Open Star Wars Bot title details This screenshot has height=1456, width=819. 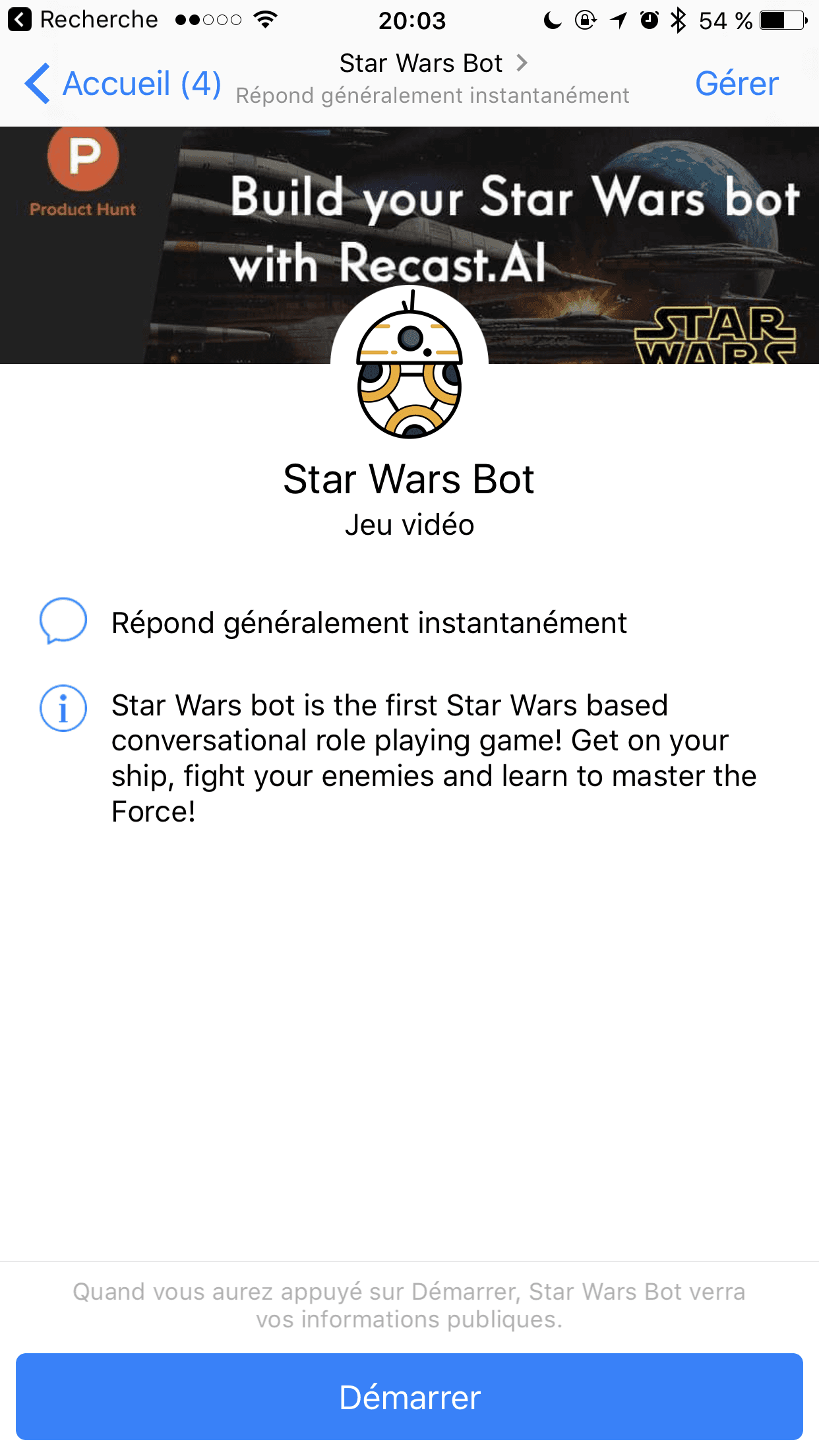[433, 64]
